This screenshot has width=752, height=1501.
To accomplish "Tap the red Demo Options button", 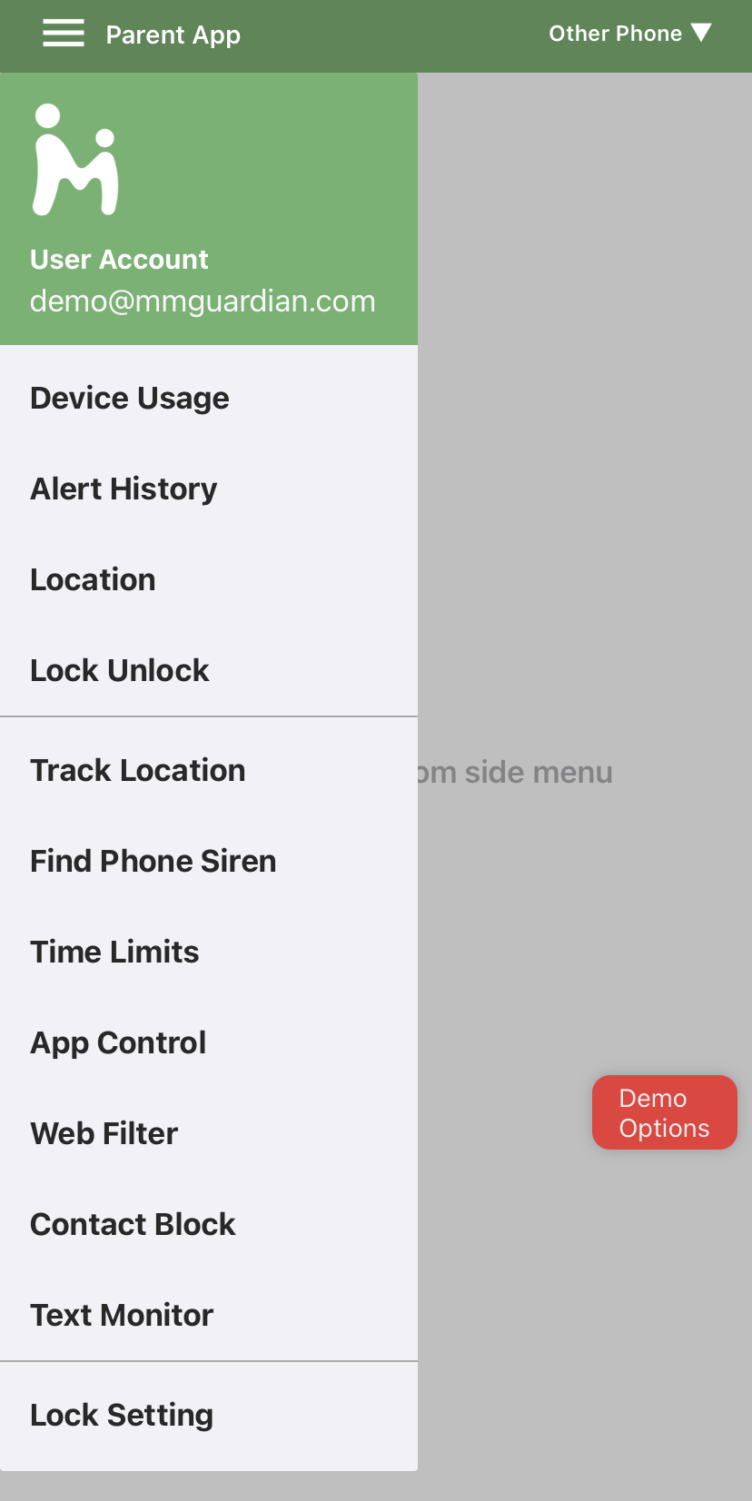I will pyautogui.click(x=665, y=1113).
